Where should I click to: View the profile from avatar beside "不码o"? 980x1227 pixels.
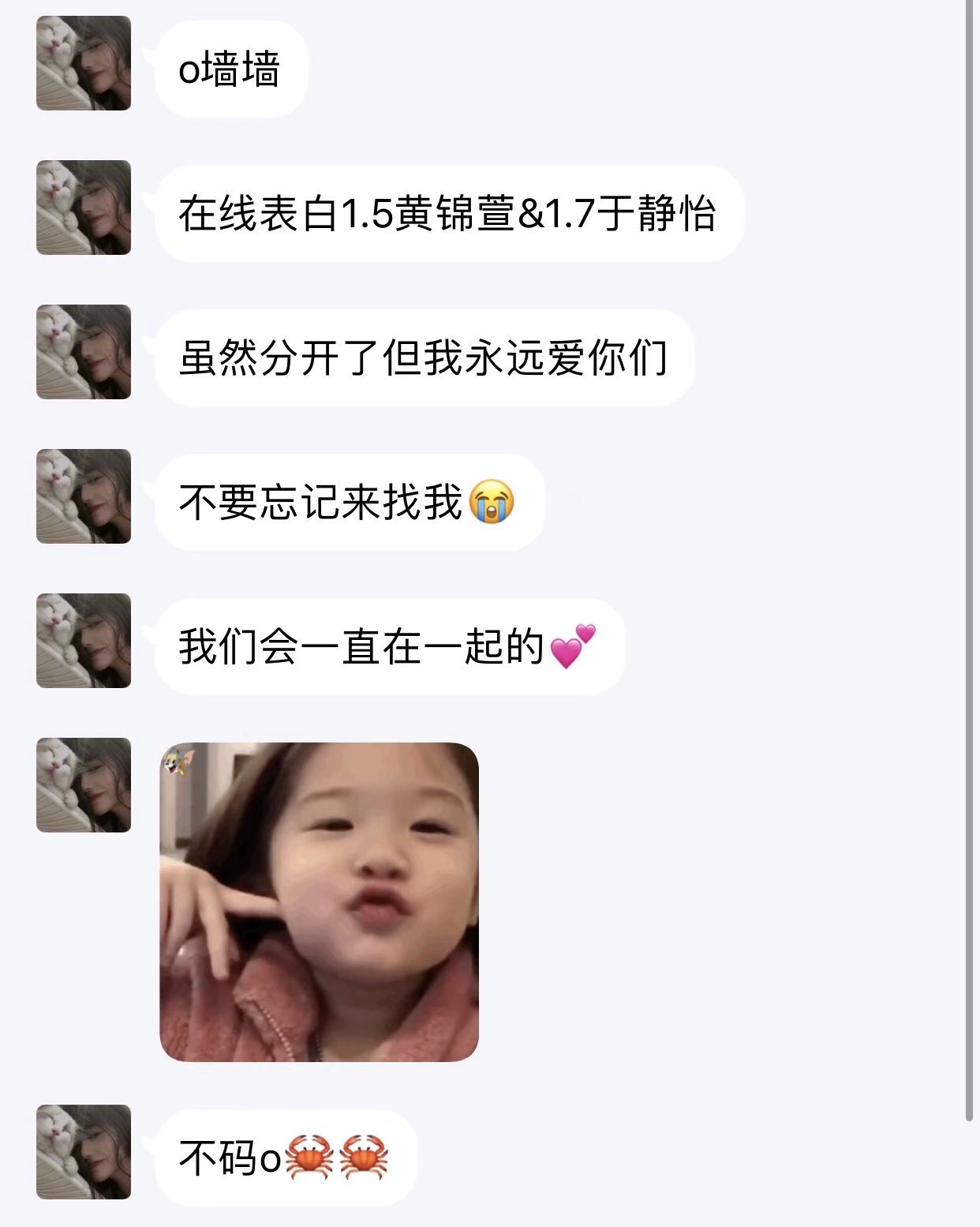coord(84,1152)
